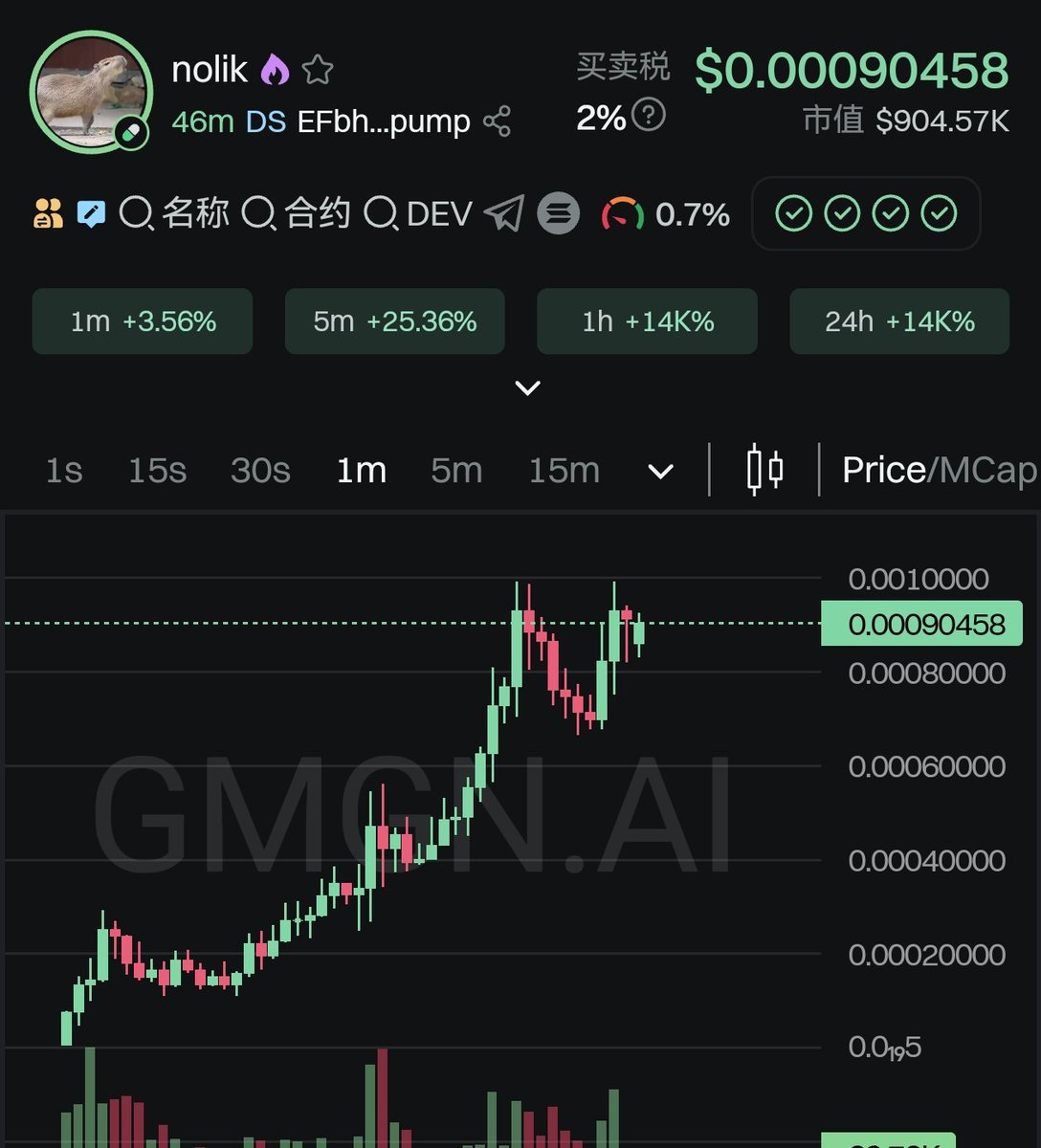This screenshot has height=1148, width=1041.
Task: Share the nolik token page
Action: 497,121
